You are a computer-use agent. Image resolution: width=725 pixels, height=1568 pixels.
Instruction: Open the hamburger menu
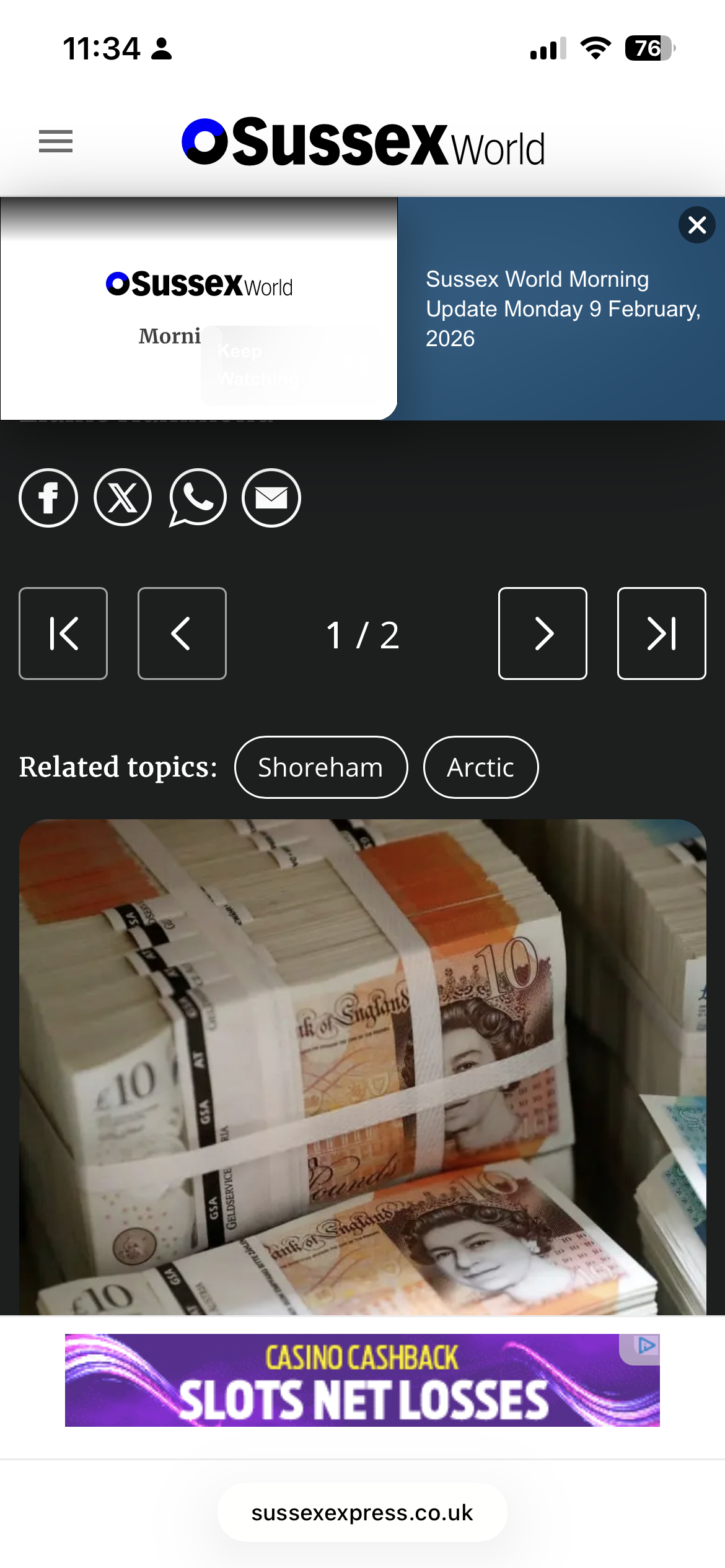point(56,141)
